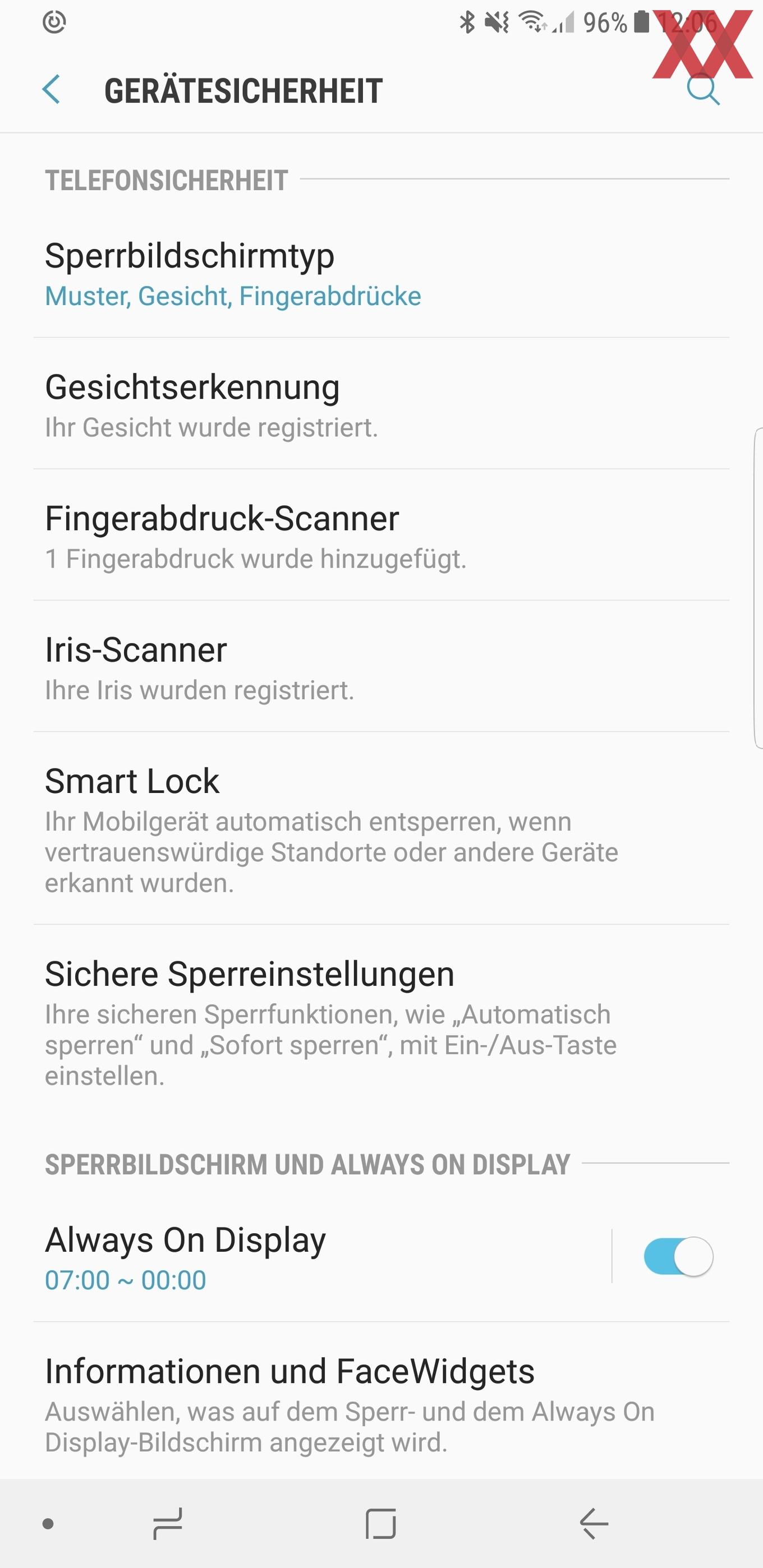763x1568 pixels.
Task: Open the search magnifier icon
Action: 704,90
